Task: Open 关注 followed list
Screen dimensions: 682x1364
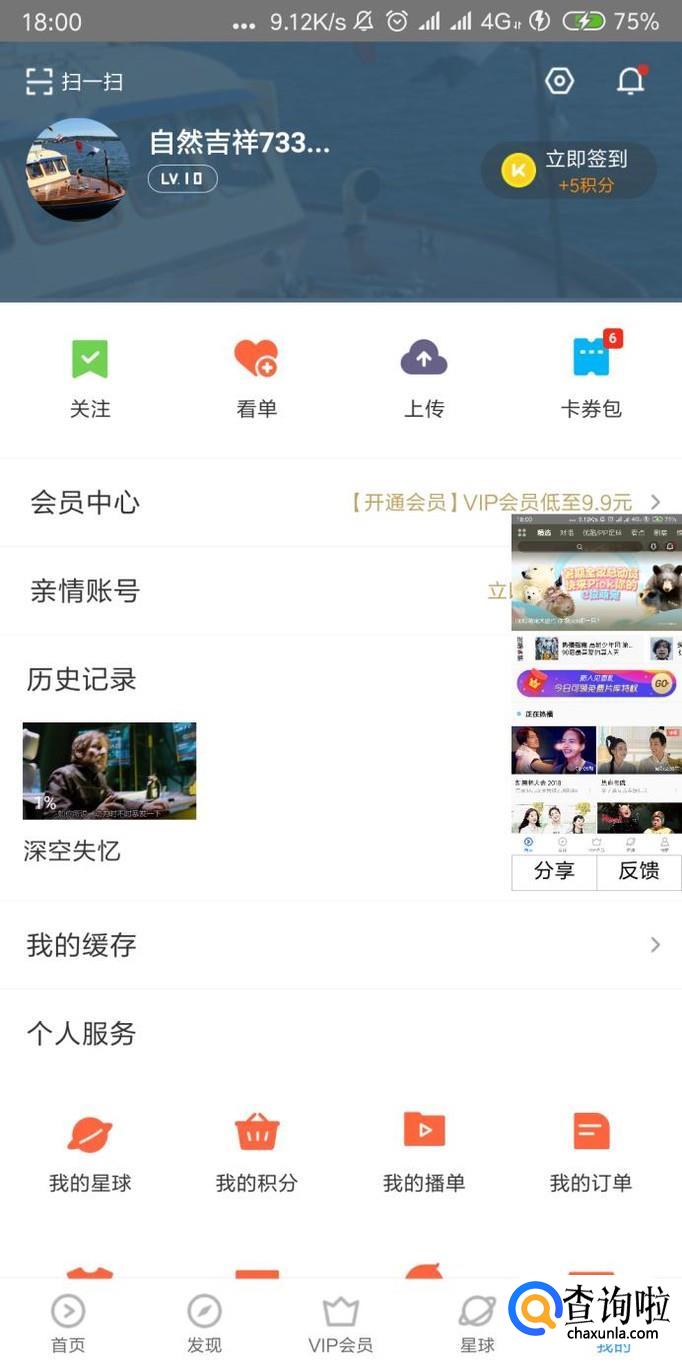Action: pos(90,378)
